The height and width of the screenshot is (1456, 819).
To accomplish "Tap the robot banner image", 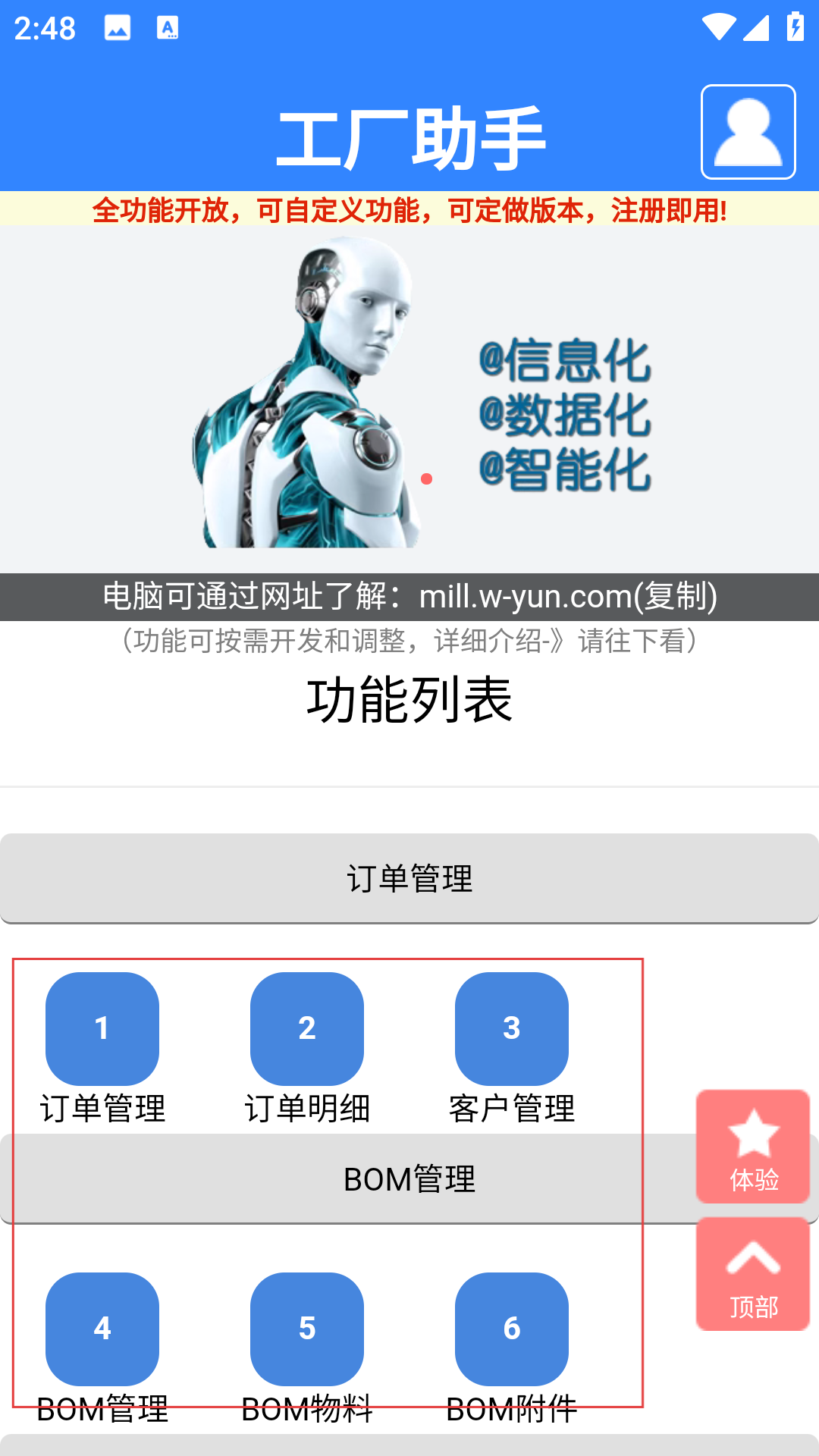I will tap(409, 400).
